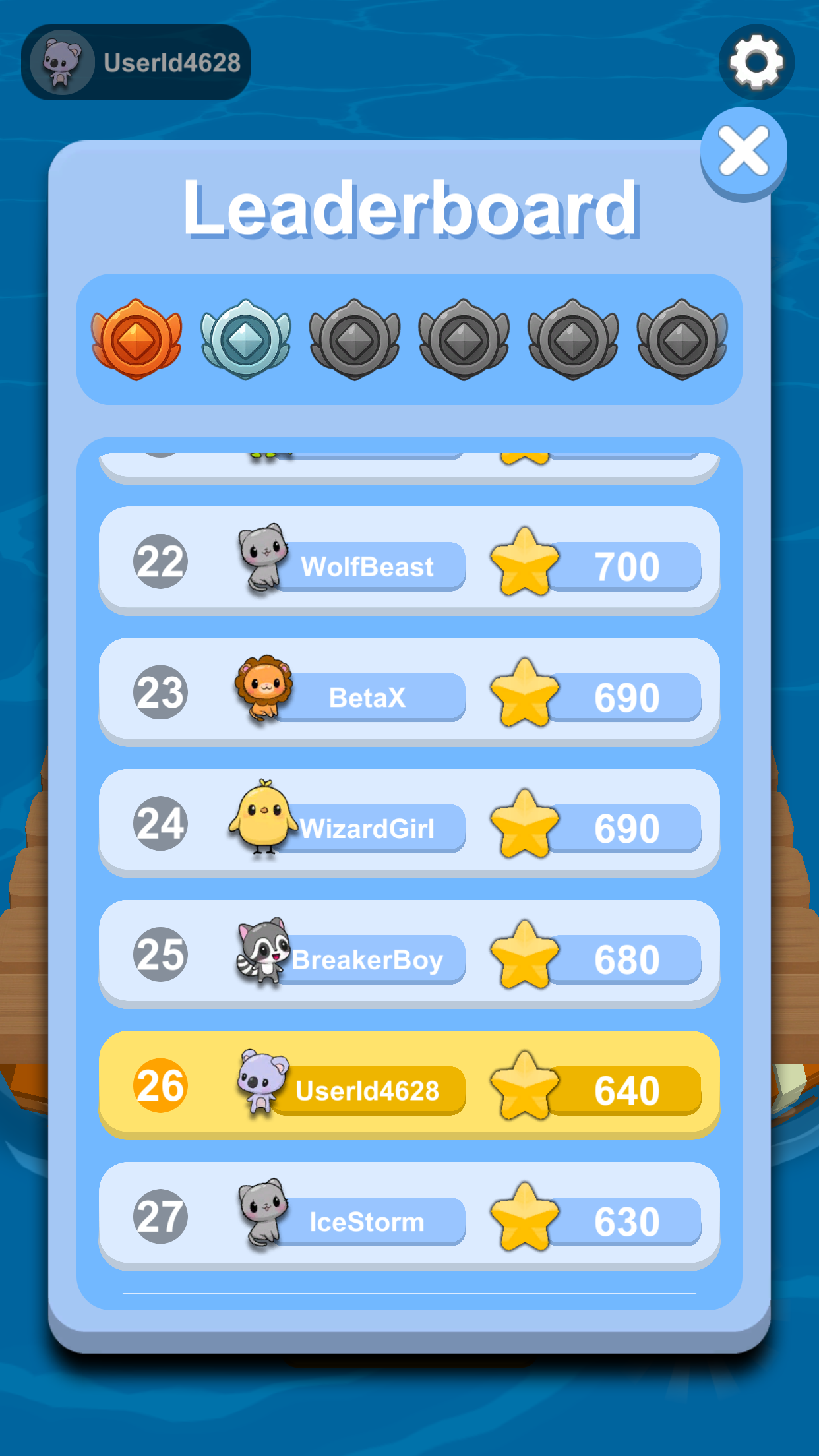Close the Leaderboard panel
Viewport: 819px width, 1456px height.
click(743, 152)
